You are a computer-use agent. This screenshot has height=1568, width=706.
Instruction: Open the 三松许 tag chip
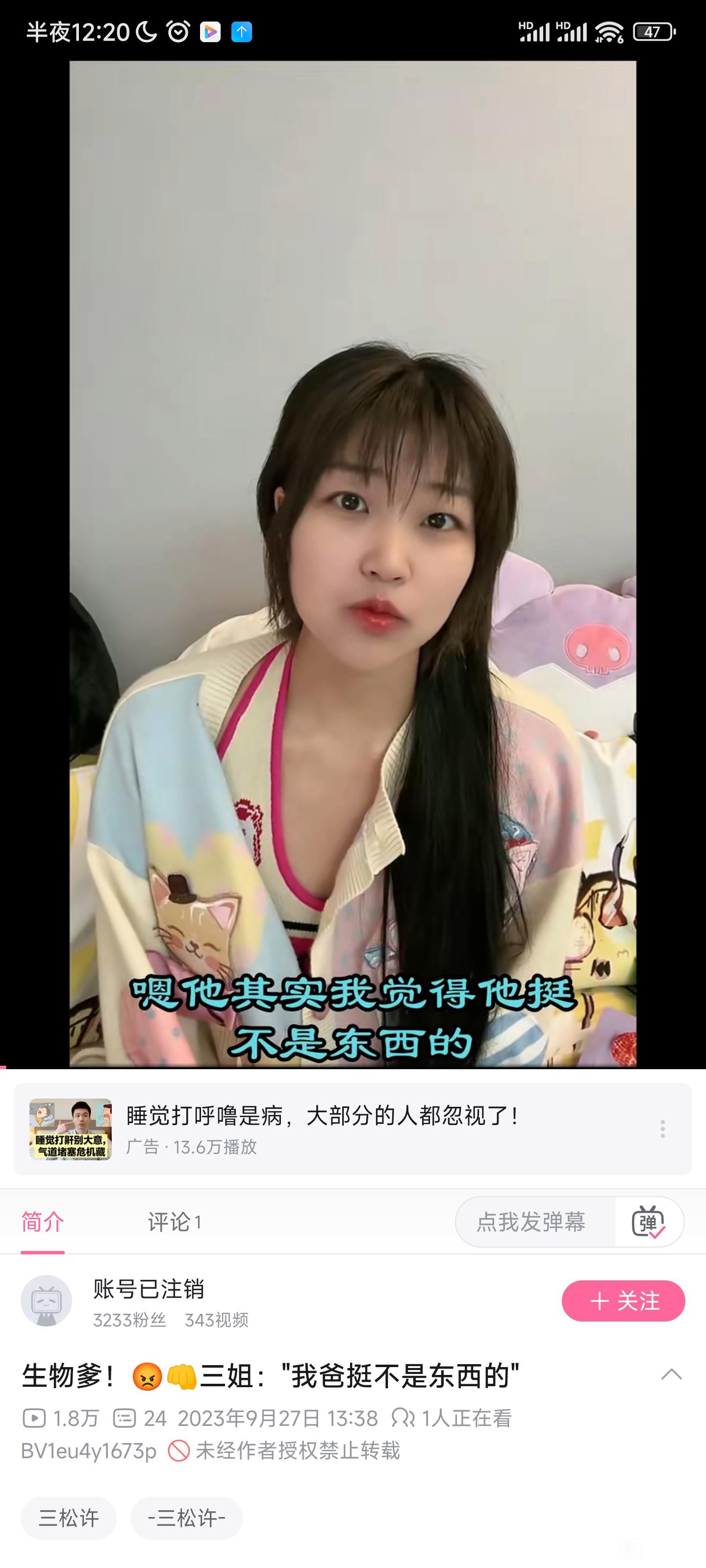tap(69, 1518)
